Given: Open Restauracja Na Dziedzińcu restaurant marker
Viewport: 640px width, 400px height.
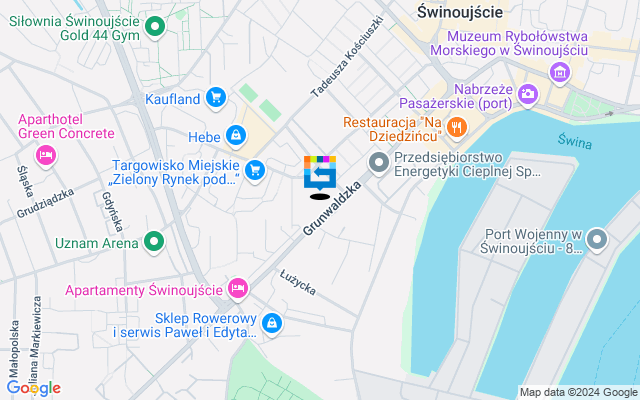Looking at the screenshot, I should coord(457,126).
